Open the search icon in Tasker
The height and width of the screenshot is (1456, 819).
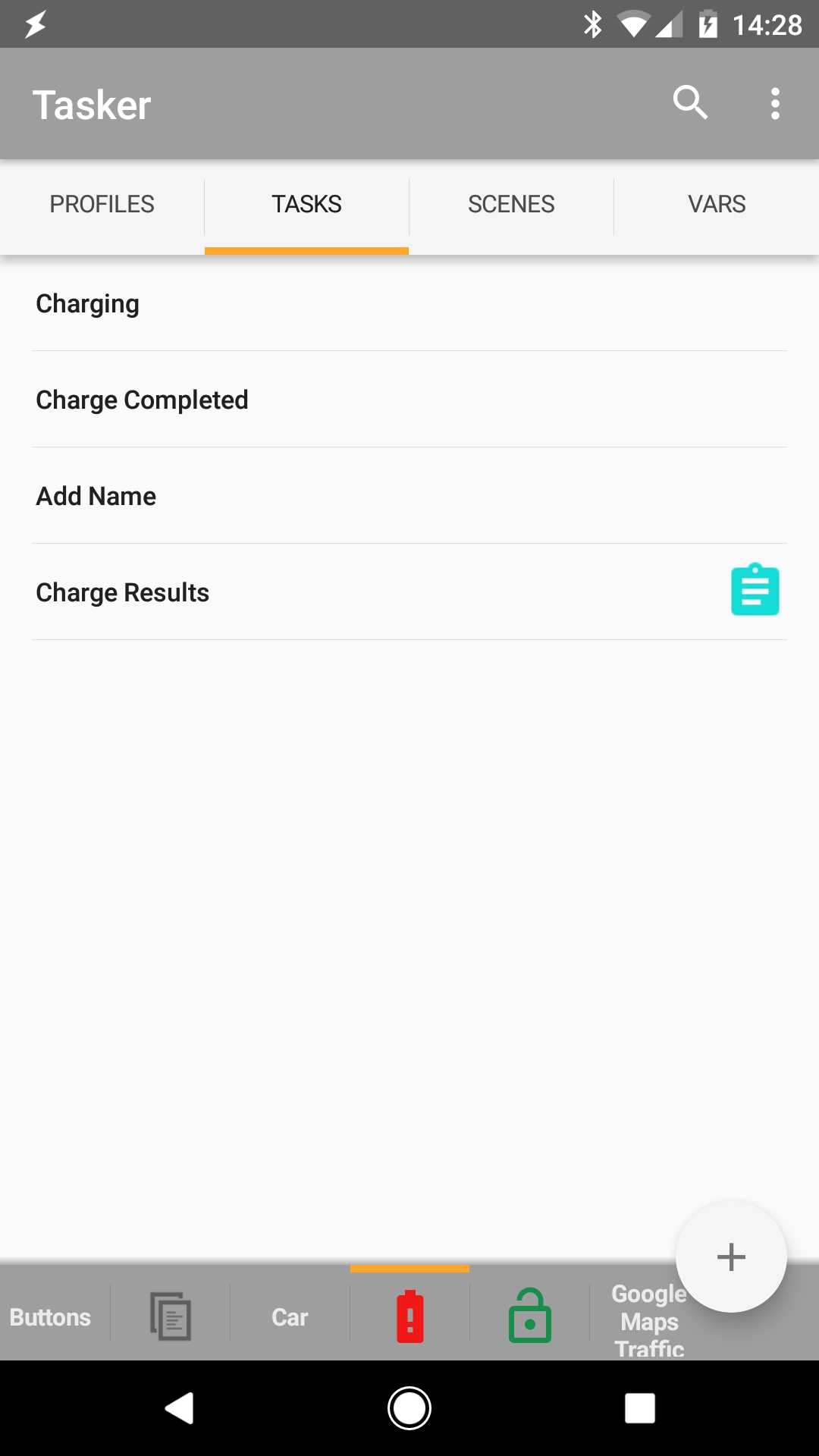pos(690,103)
